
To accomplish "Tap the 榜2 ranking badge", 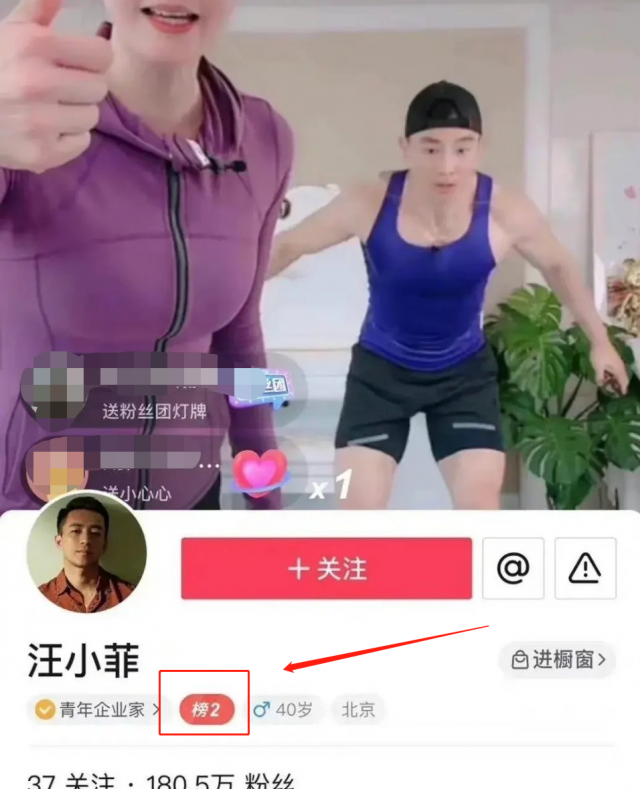I will point(208,710).
